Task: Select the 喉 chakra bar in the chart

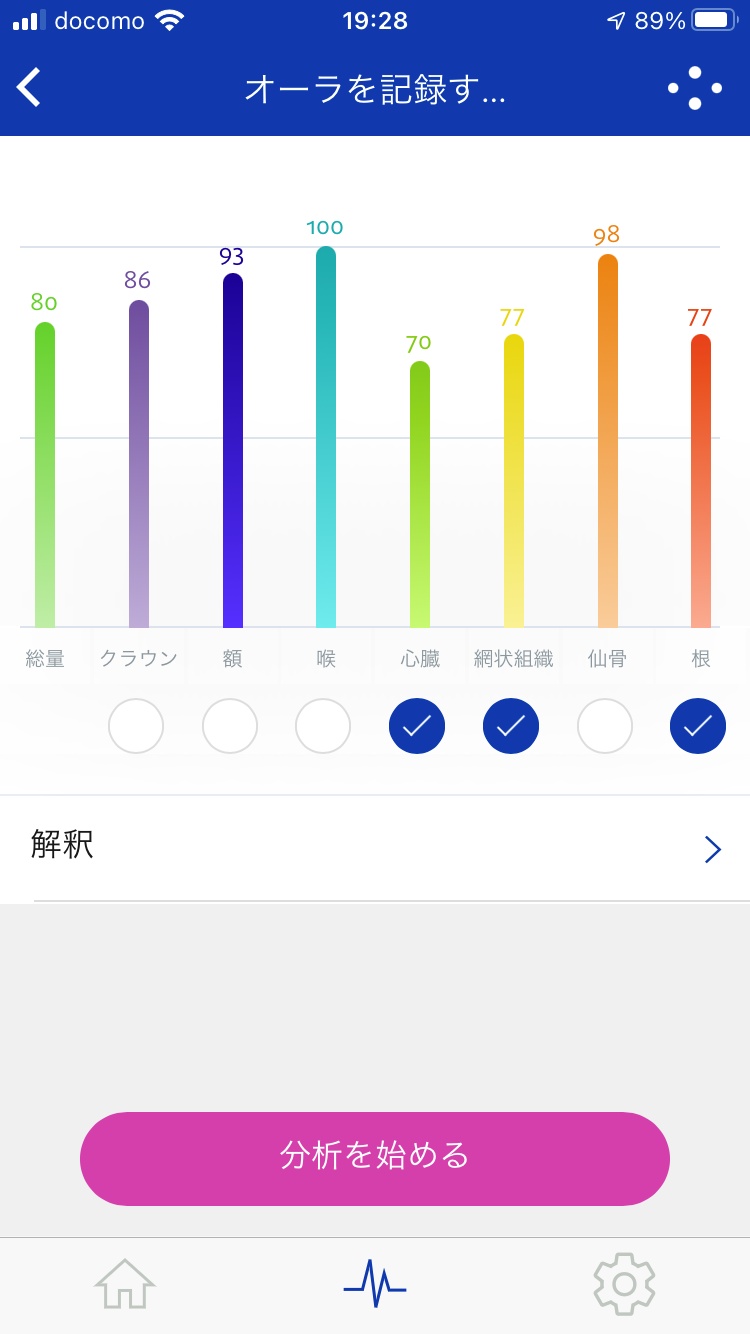Action: (324, 440)
